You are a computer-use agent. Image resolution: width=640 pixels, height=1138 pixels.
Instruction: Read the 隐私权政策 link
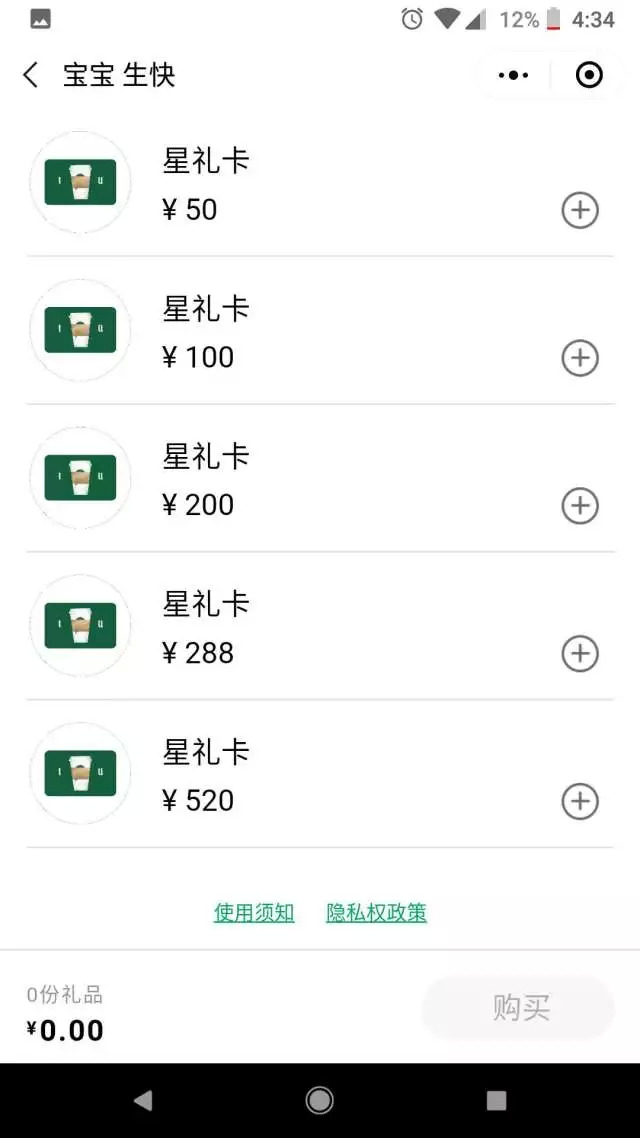tap(377, 913)
